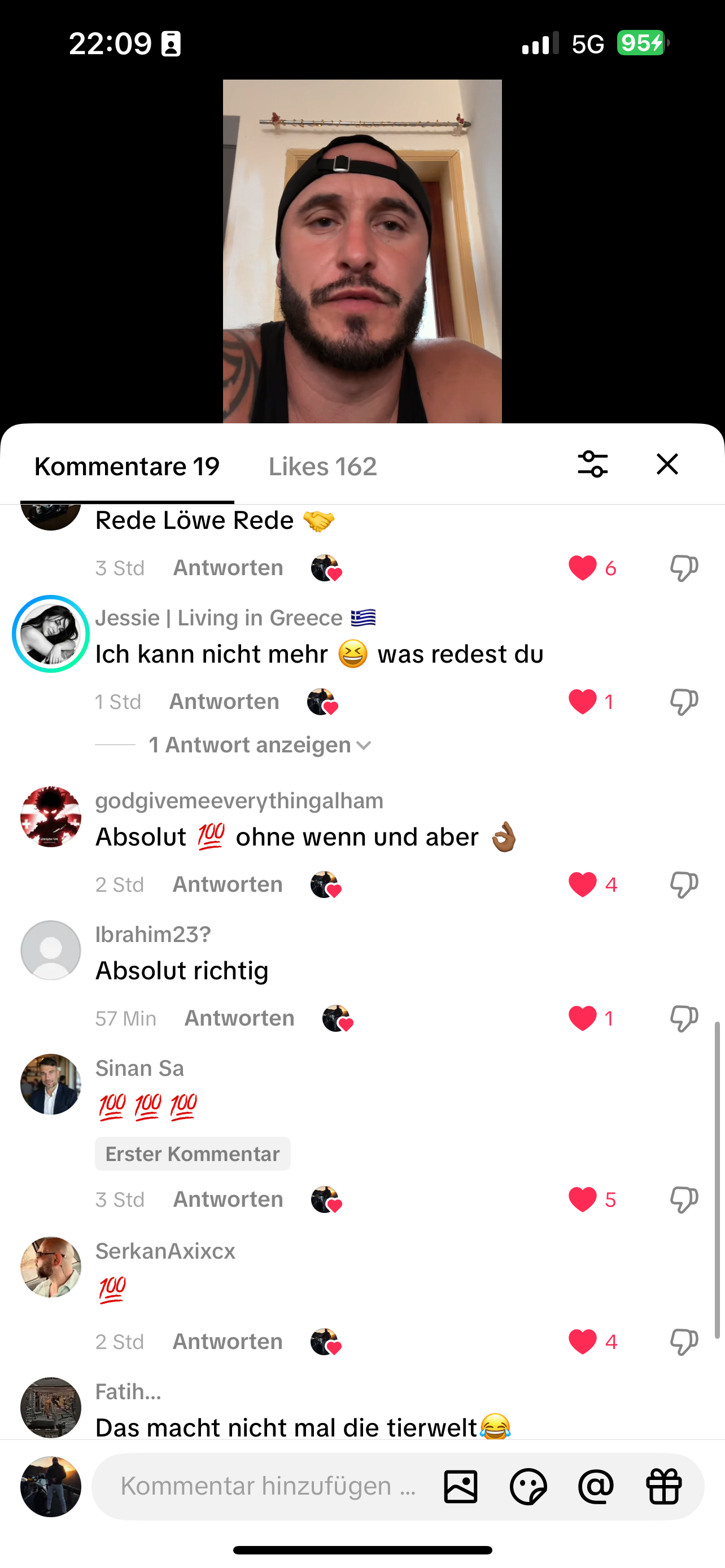Reply to SerkanAxixcx's comment
Viewport: 725px width, 1568px height.
pyautogui.click(x=228, y=1342)
